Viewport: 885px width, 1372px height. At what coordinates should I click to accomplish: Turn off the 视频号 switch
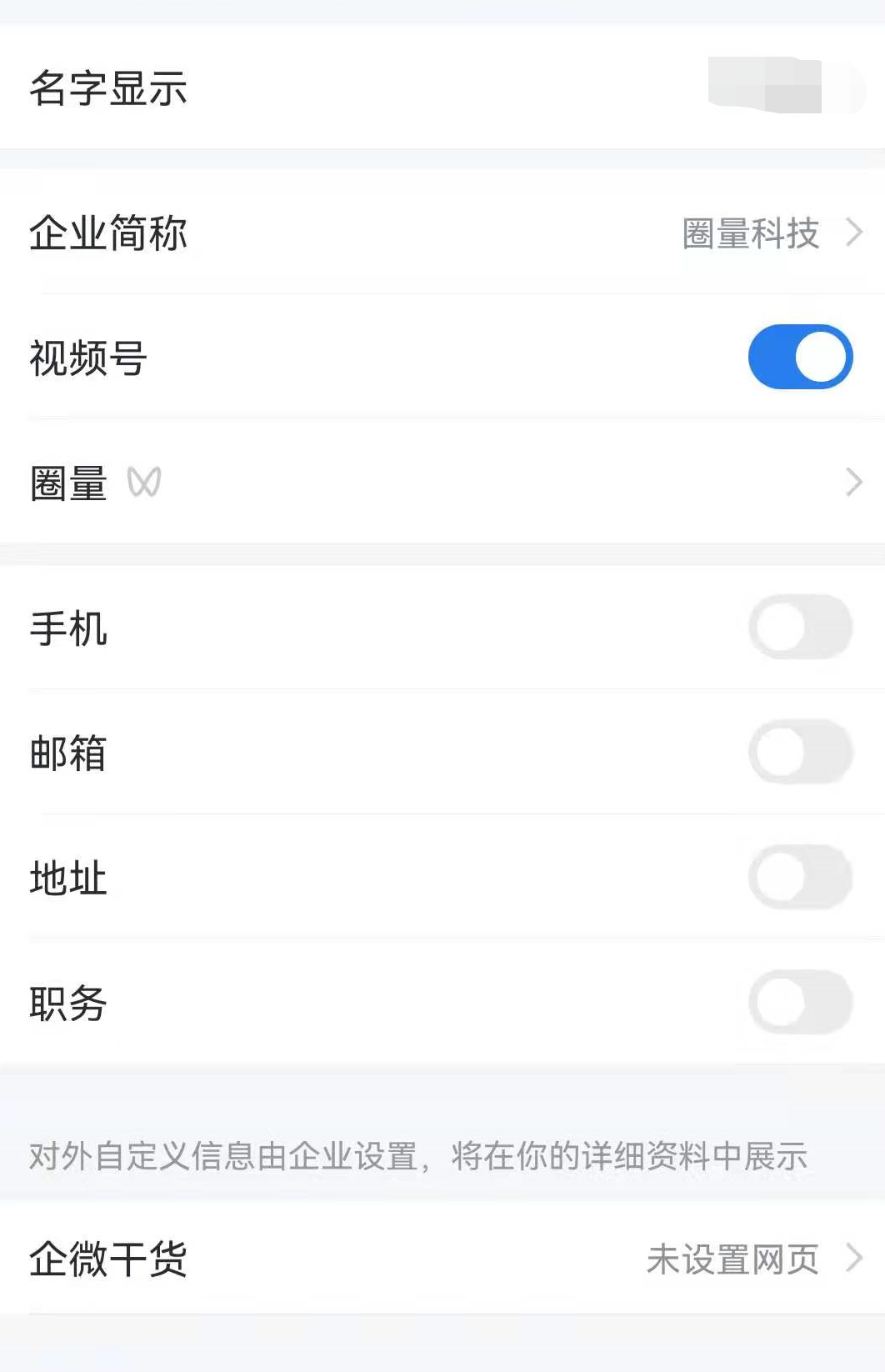[x=799, y=358]
